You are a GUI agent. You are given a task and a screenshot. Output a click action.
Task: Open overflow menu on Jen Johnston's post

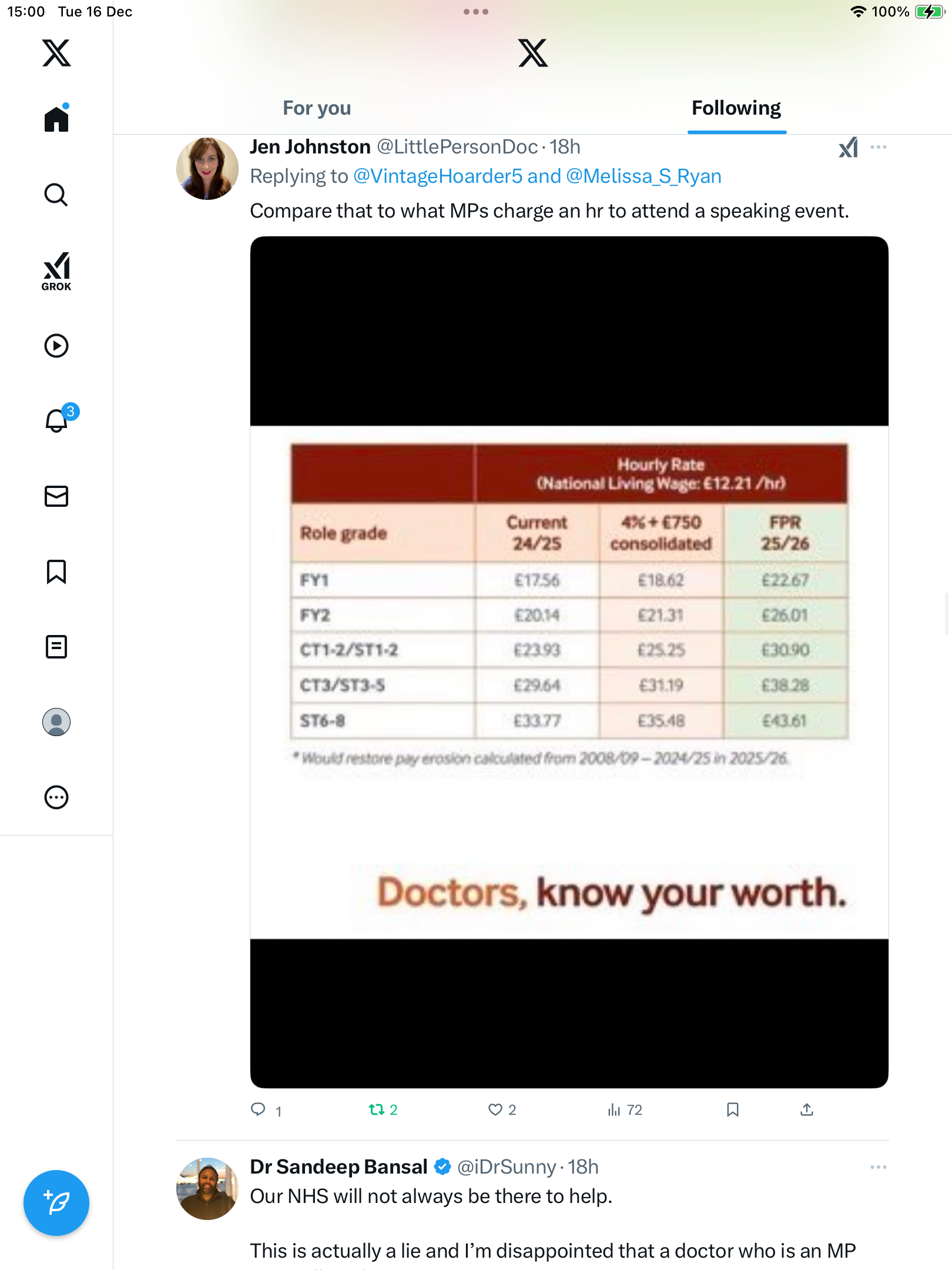pyautogui.click(x=879, y=147)
